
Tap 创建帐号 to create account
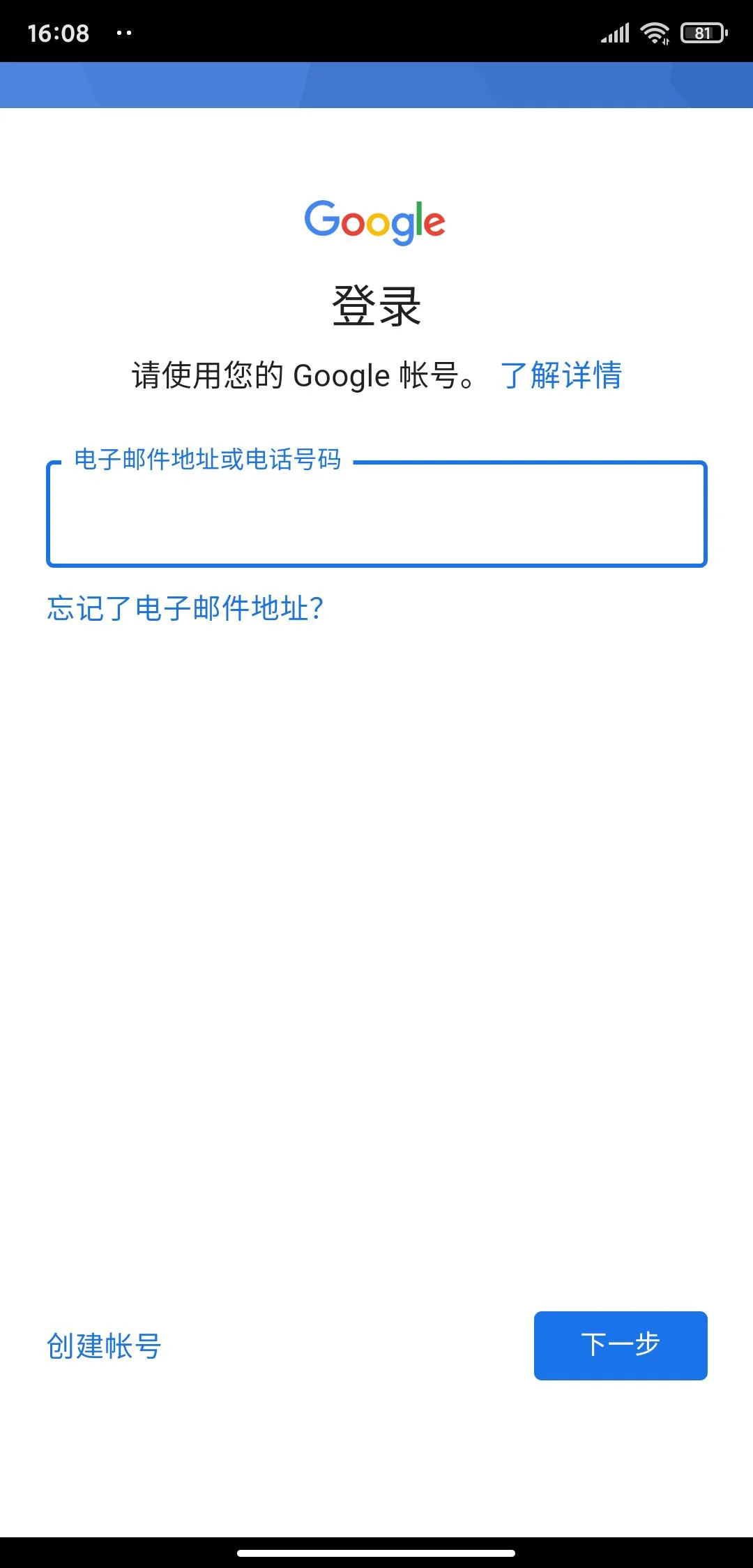pos(104,1345)
